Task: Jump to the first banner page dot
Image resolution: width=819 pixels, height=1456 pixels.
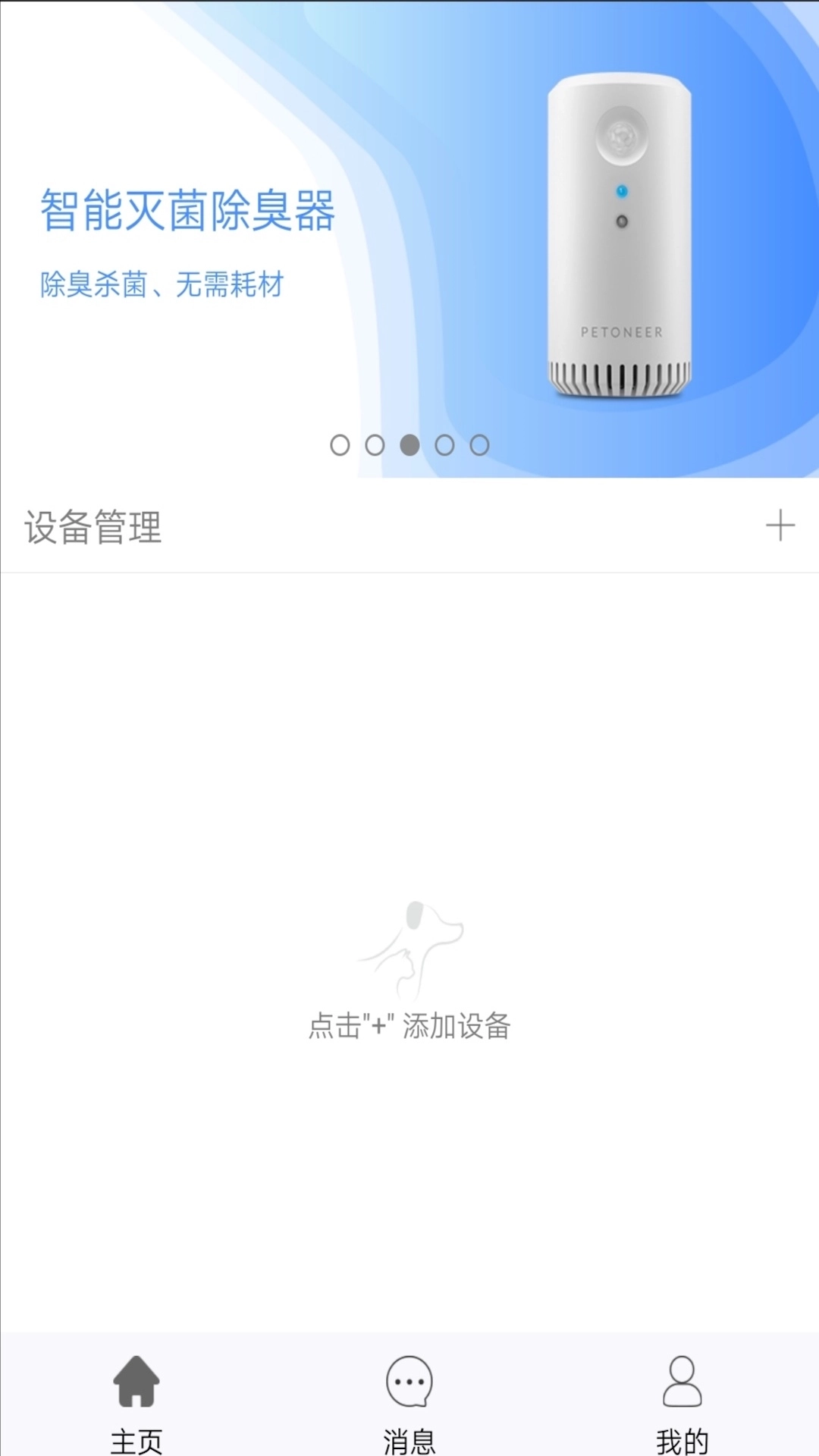Action: (340, 445)
